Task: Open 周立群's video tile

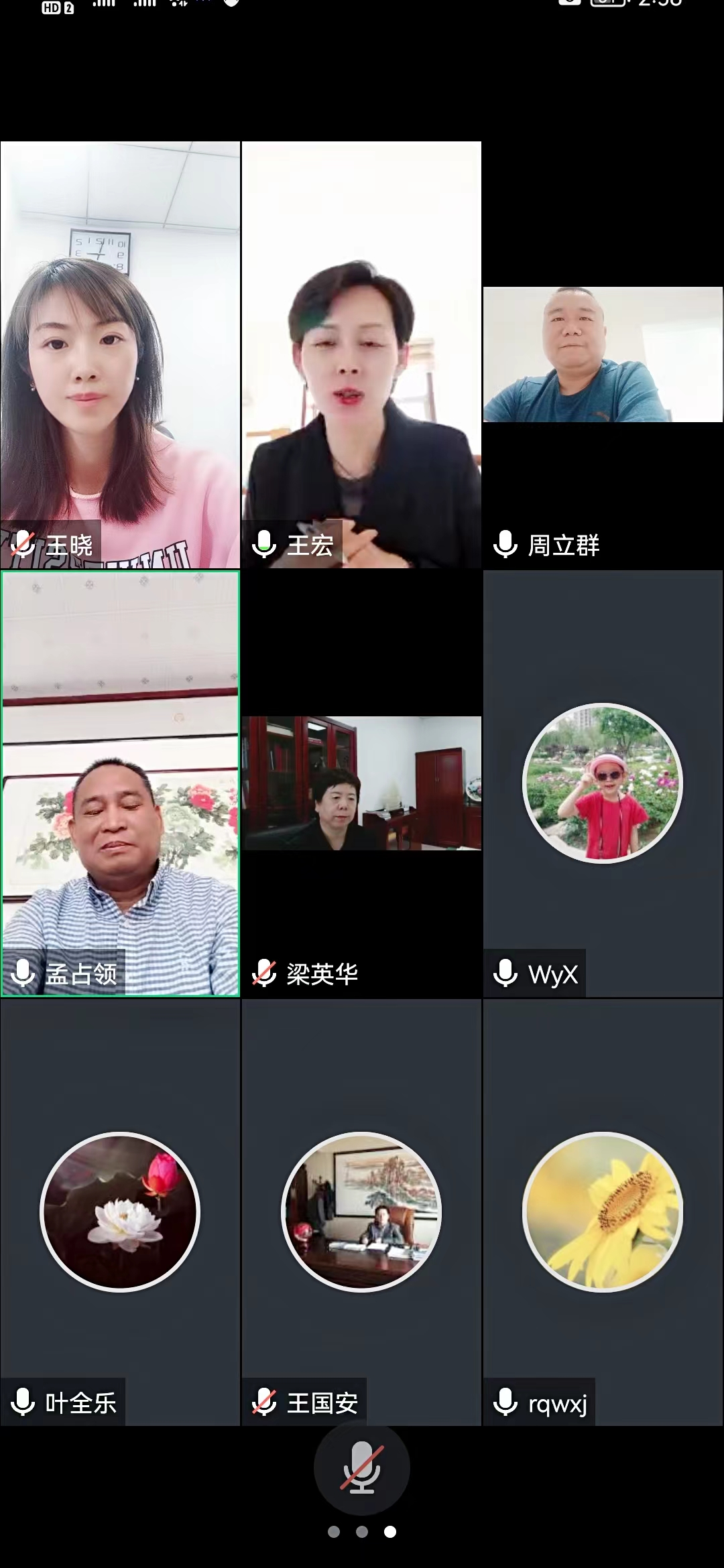Action: [x=603, y=355]
